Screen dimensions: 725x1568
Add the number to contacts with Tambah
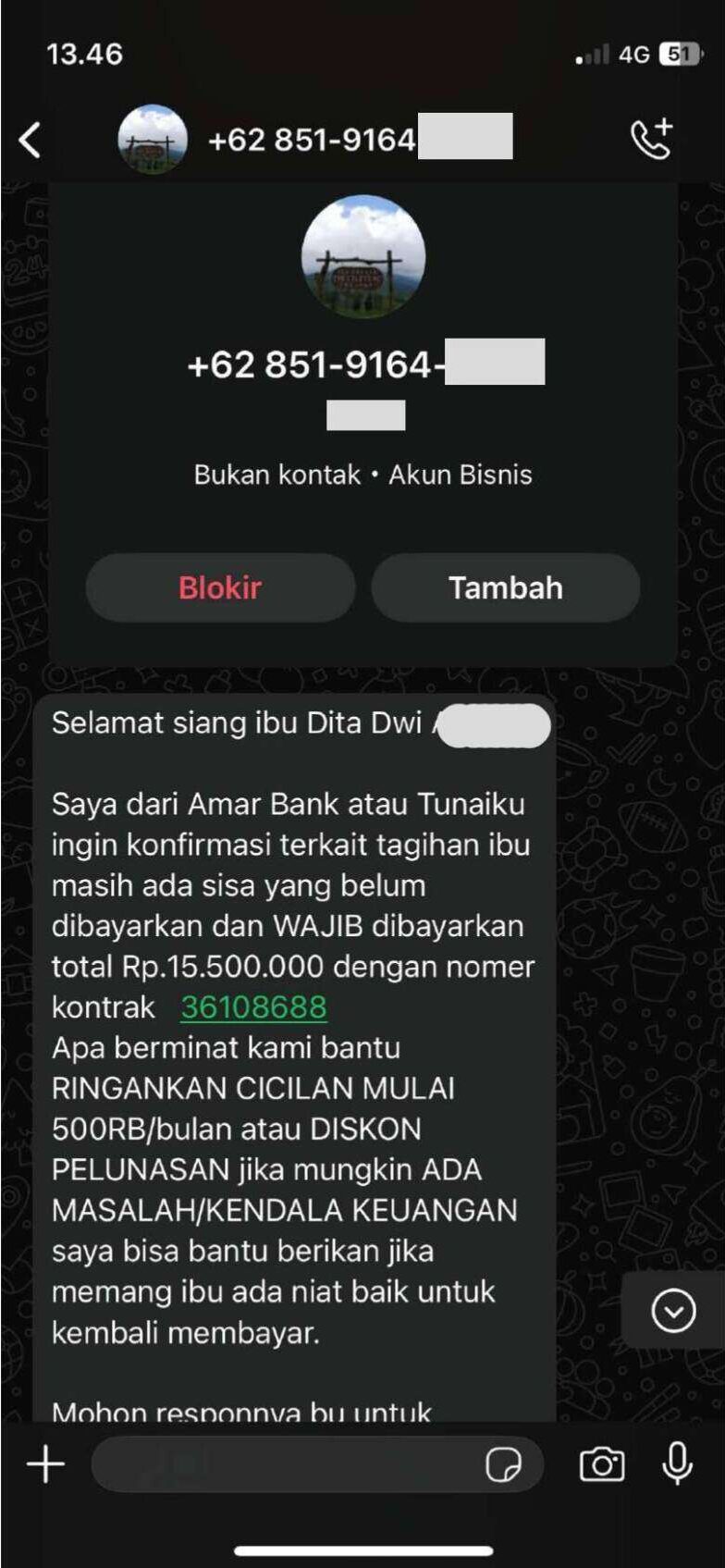point(506,587)
